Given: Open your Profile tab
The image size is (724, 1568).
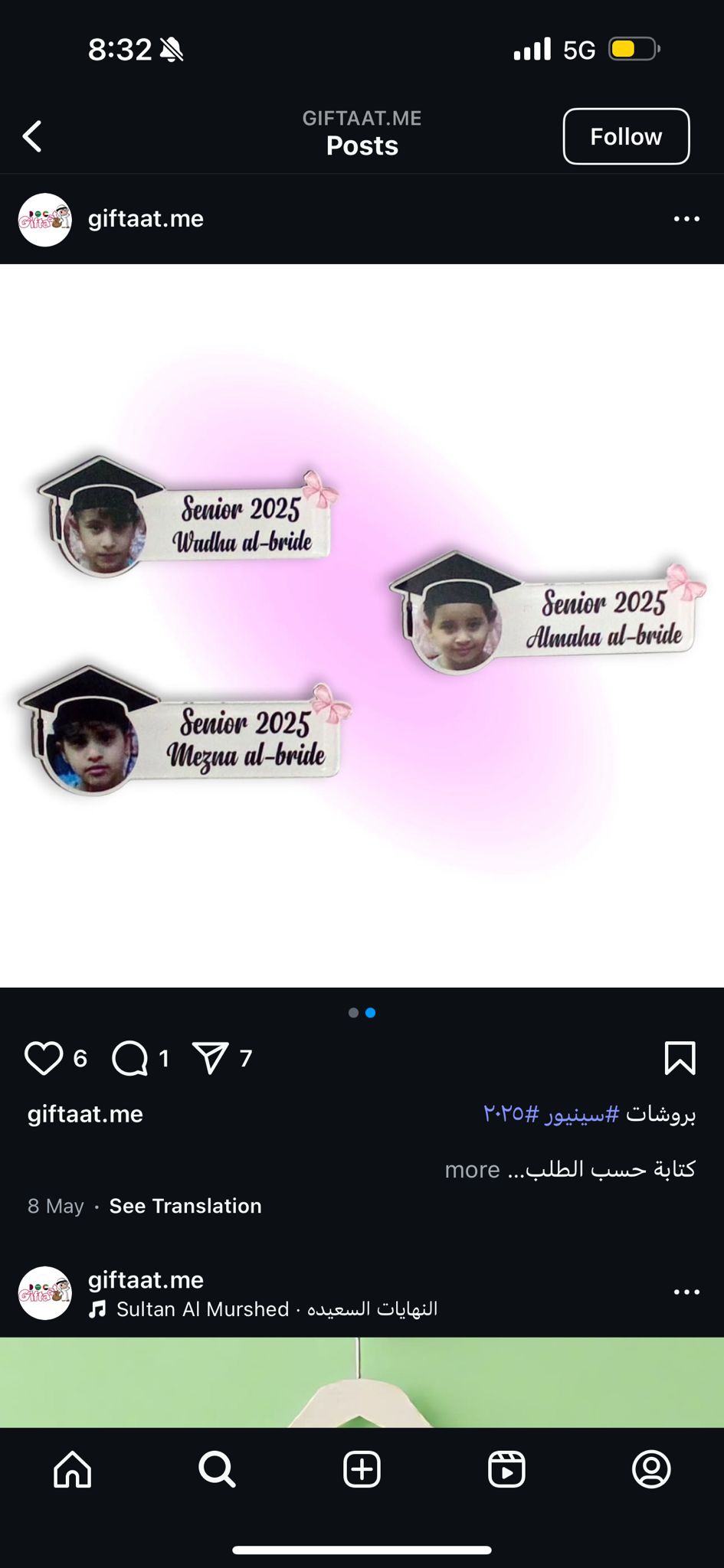Looking at the screenshot, I should [651, 1469].
